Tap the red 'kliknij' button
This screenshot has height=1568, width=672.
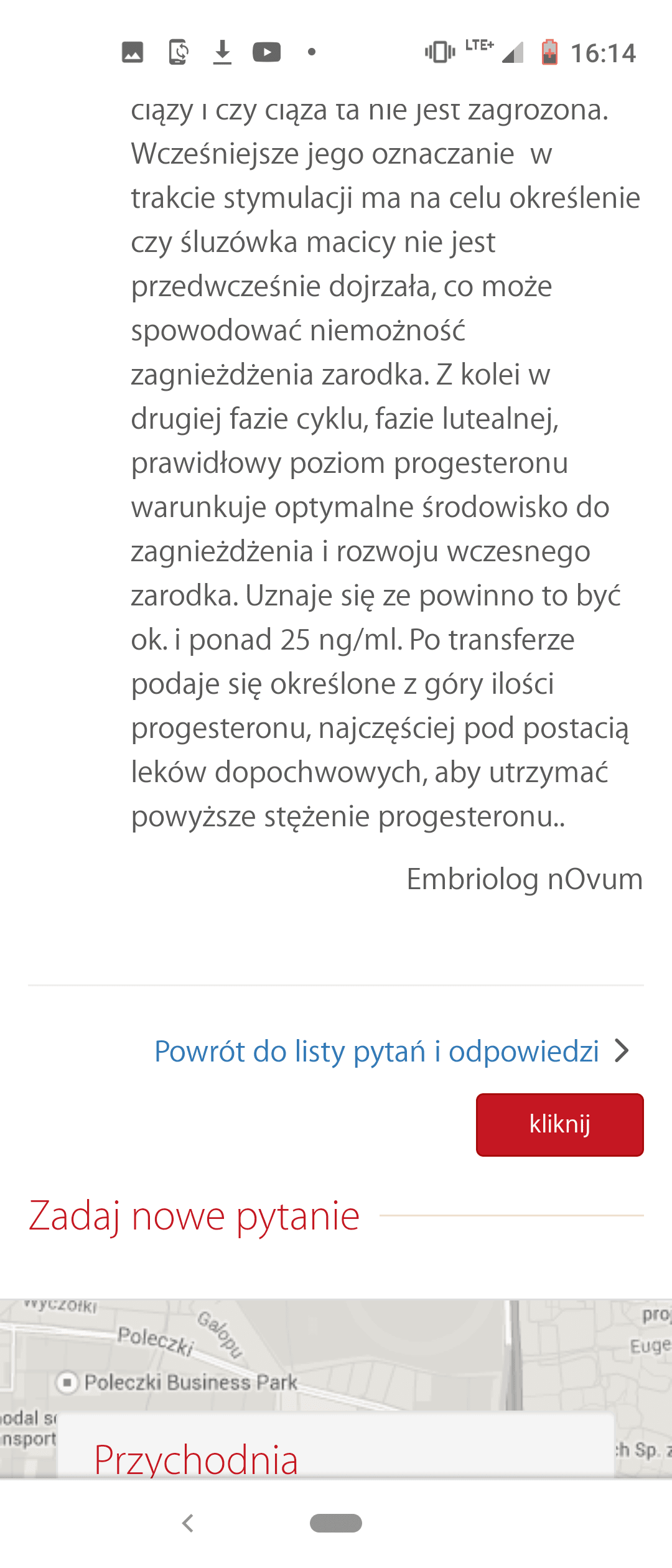pos(559,1124)
